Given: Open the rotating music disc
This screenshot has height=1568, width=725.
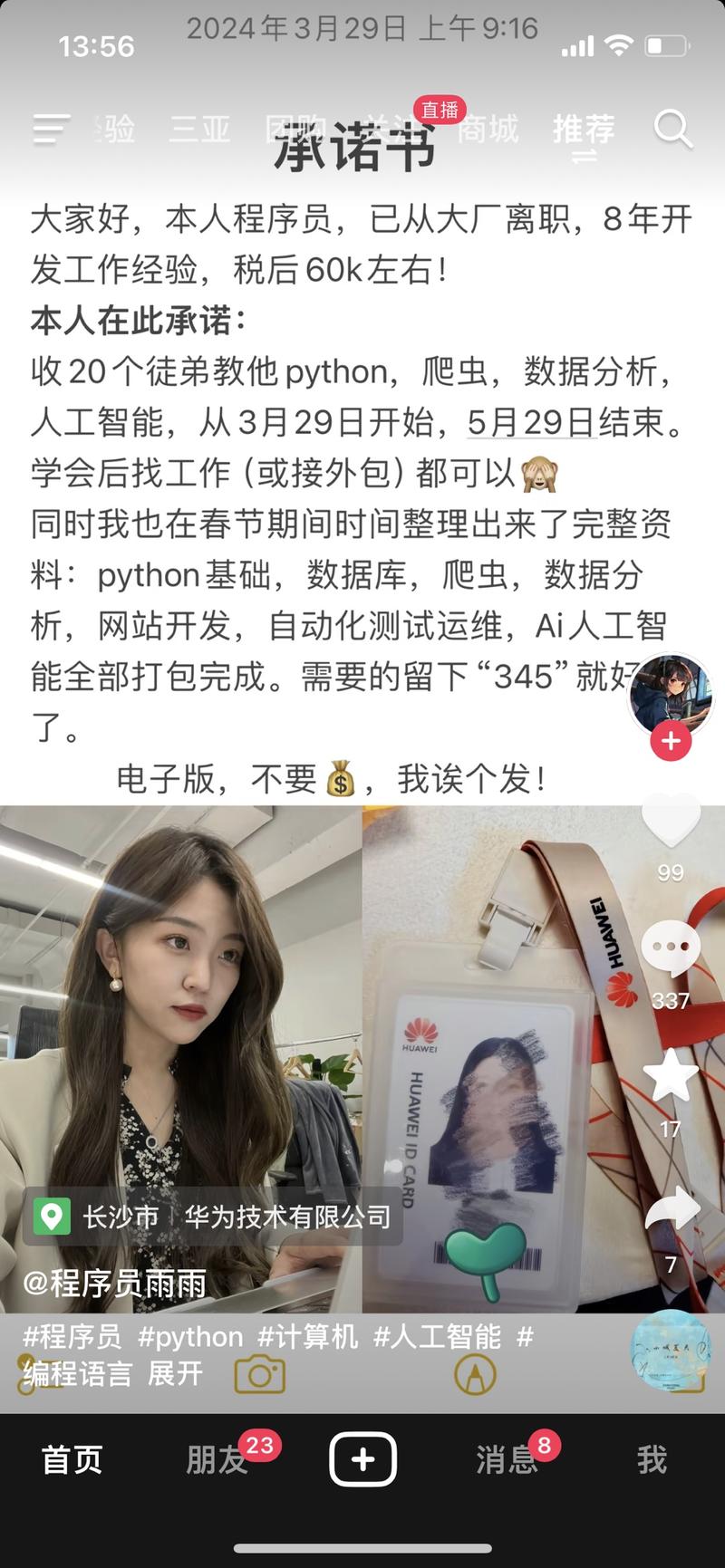Looking at the screenshot, I should coord(671,1351).
